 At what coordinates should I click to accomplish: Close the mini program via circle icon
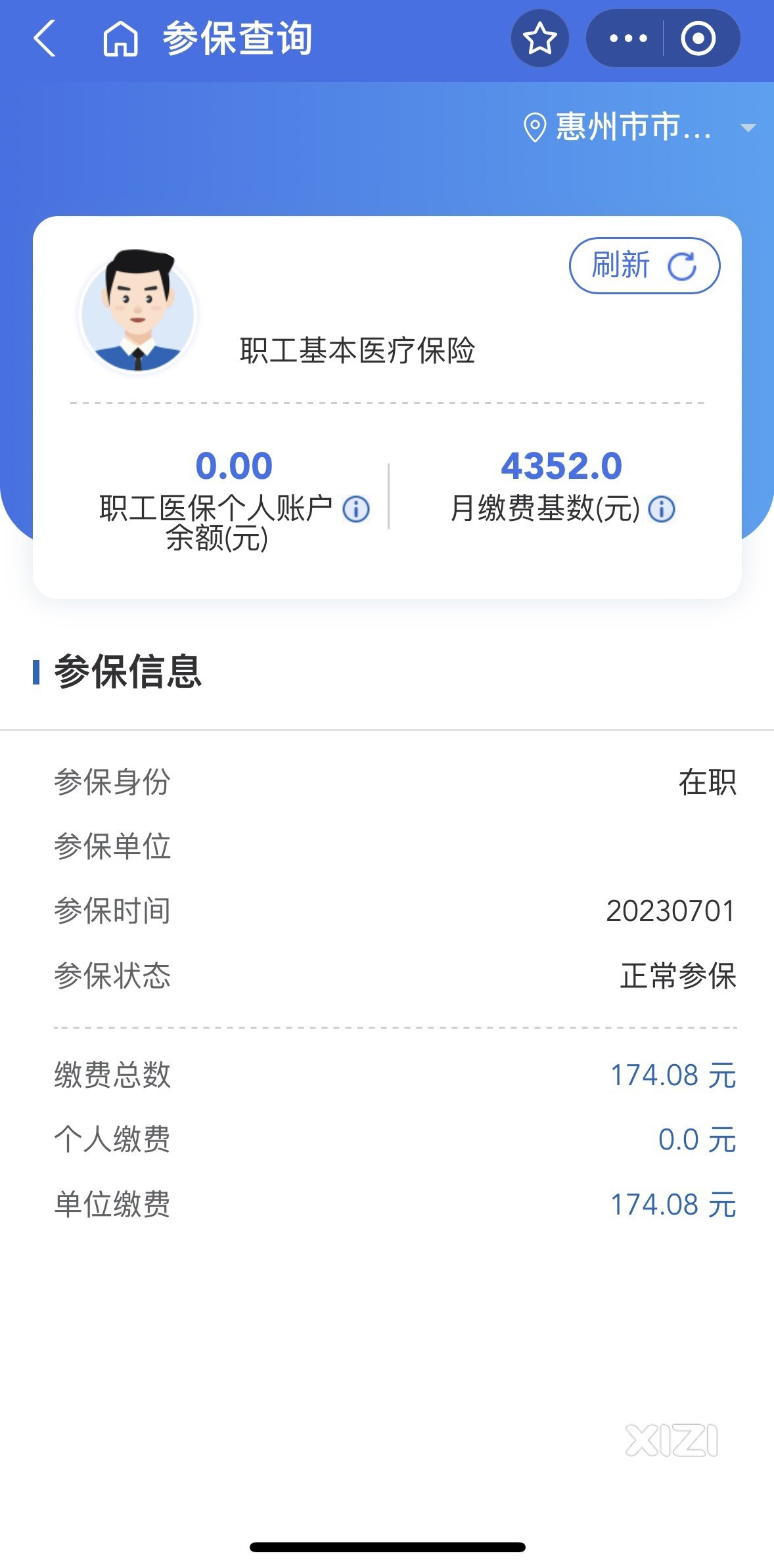pyautogui.click(x=698, y=38)
